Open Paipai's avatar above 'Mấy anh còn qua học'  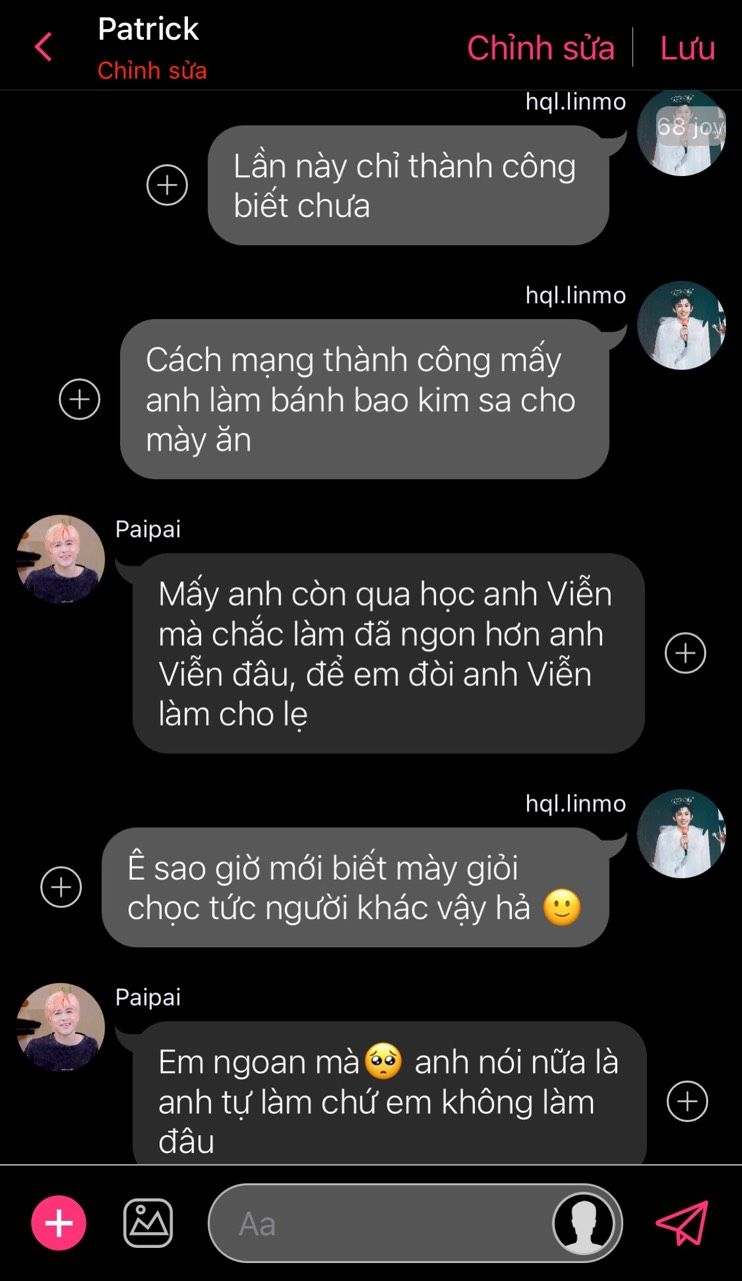(x=61, y=559)
